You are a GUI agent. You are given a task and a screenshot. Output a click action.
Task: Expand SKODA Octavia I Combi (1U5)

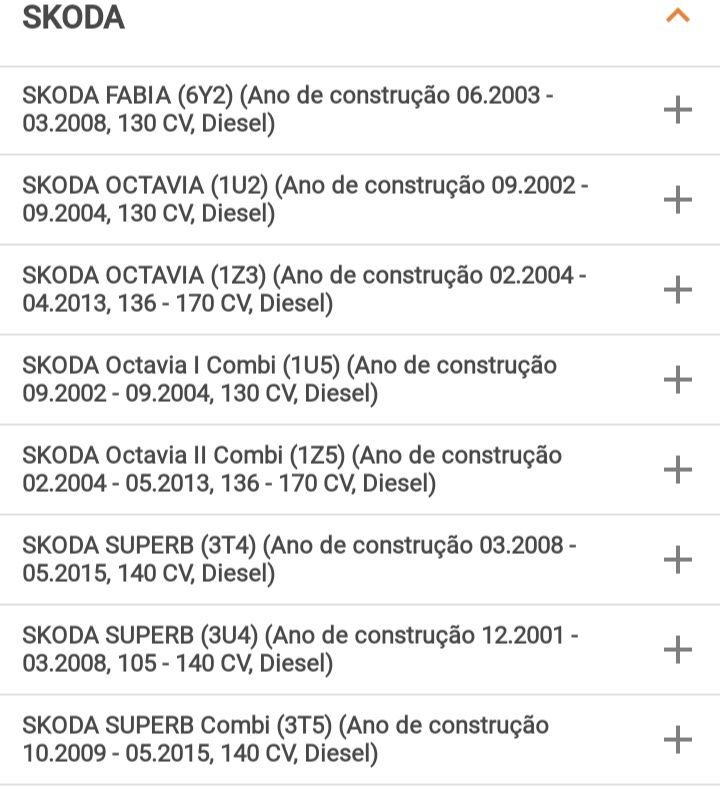coord(678,380)
